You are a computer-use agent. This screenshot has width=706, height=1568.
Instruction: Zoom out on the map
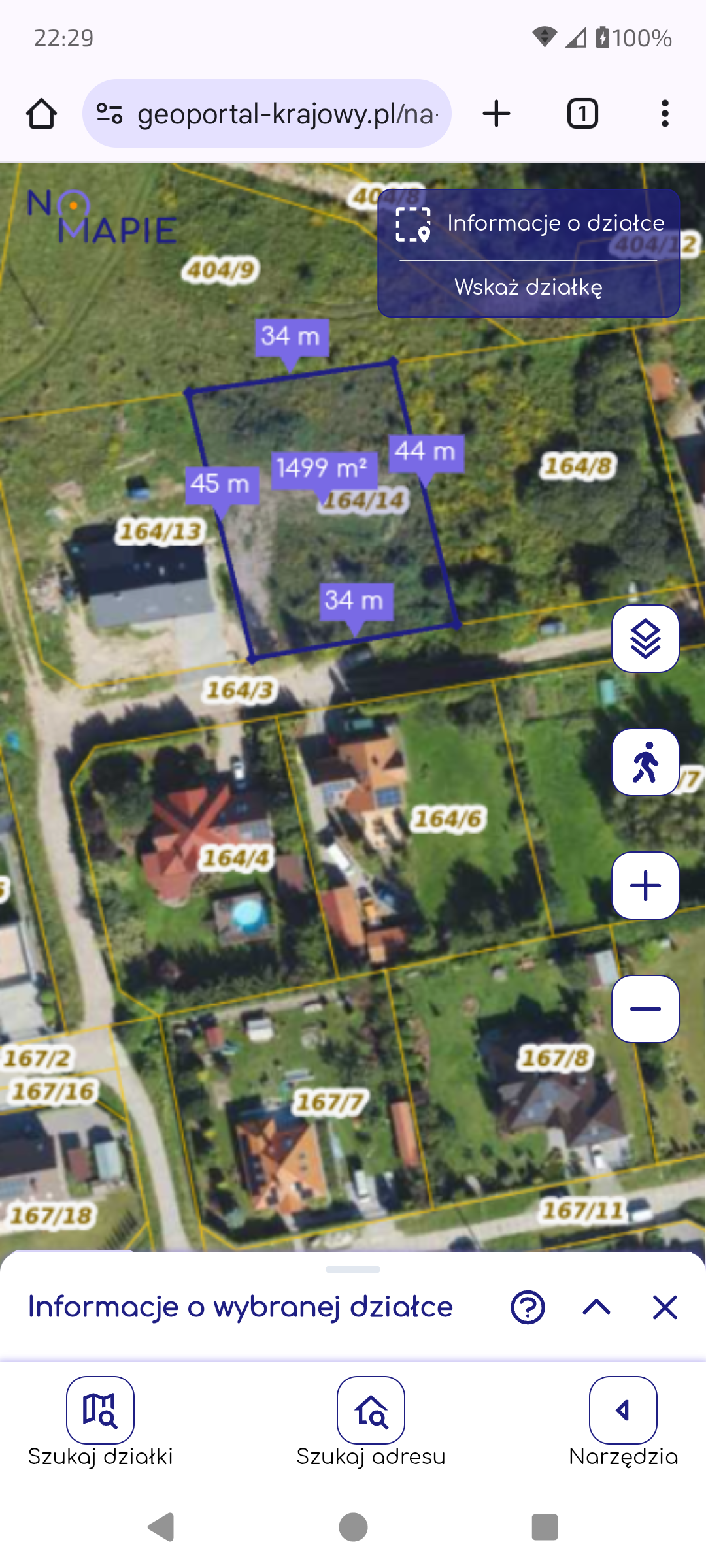(x=645, y=1009)
